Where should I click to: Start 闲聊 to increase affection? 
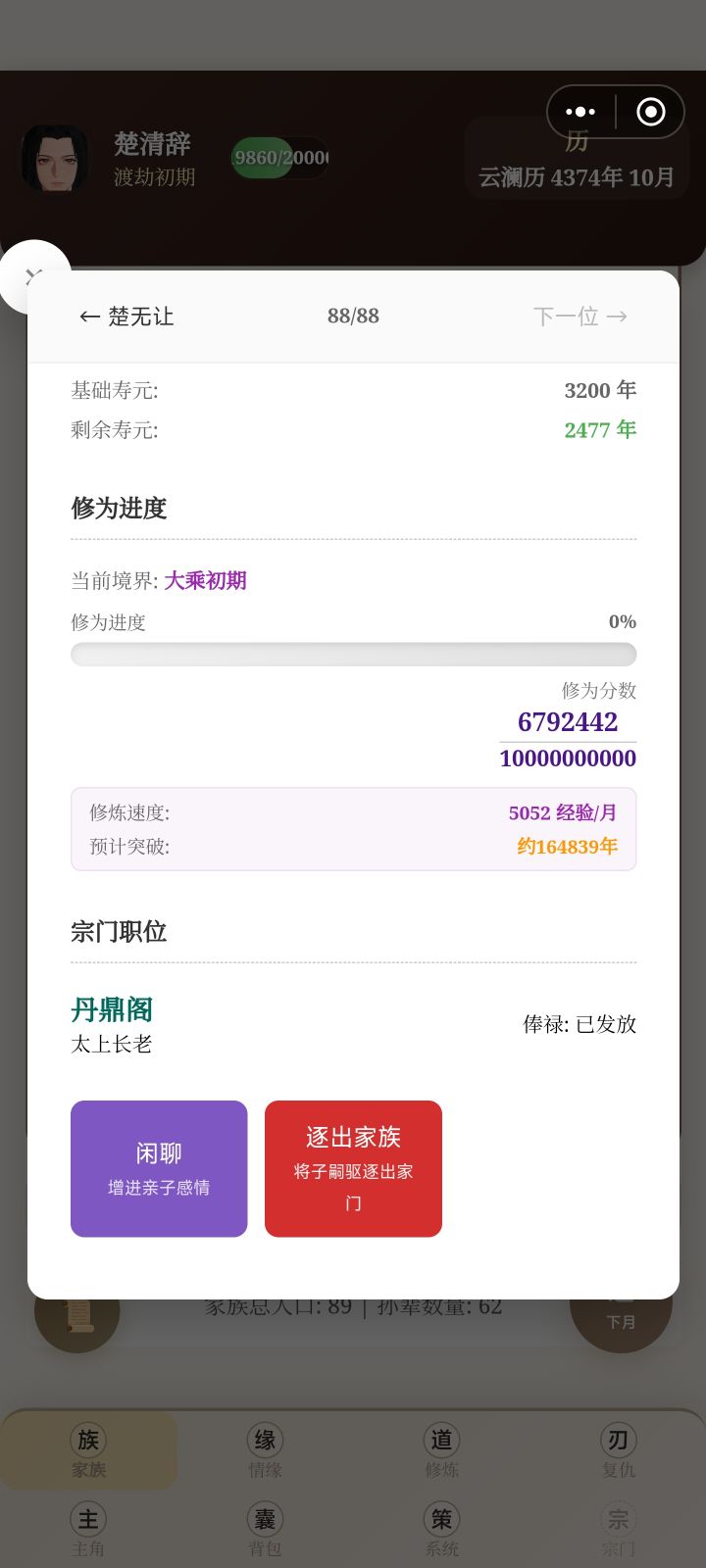click(158, 1168)
